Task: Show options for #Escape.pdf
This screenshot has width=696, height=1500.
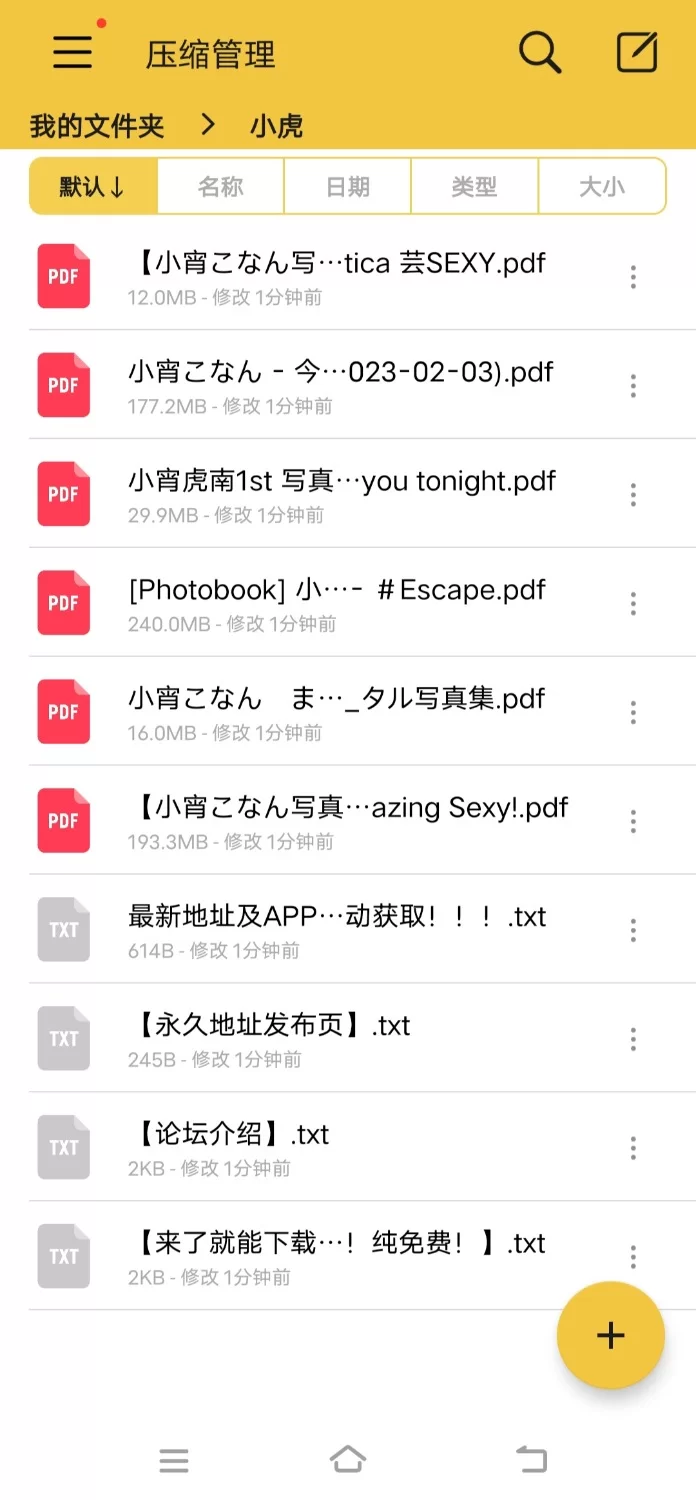Action: (633, 603)
